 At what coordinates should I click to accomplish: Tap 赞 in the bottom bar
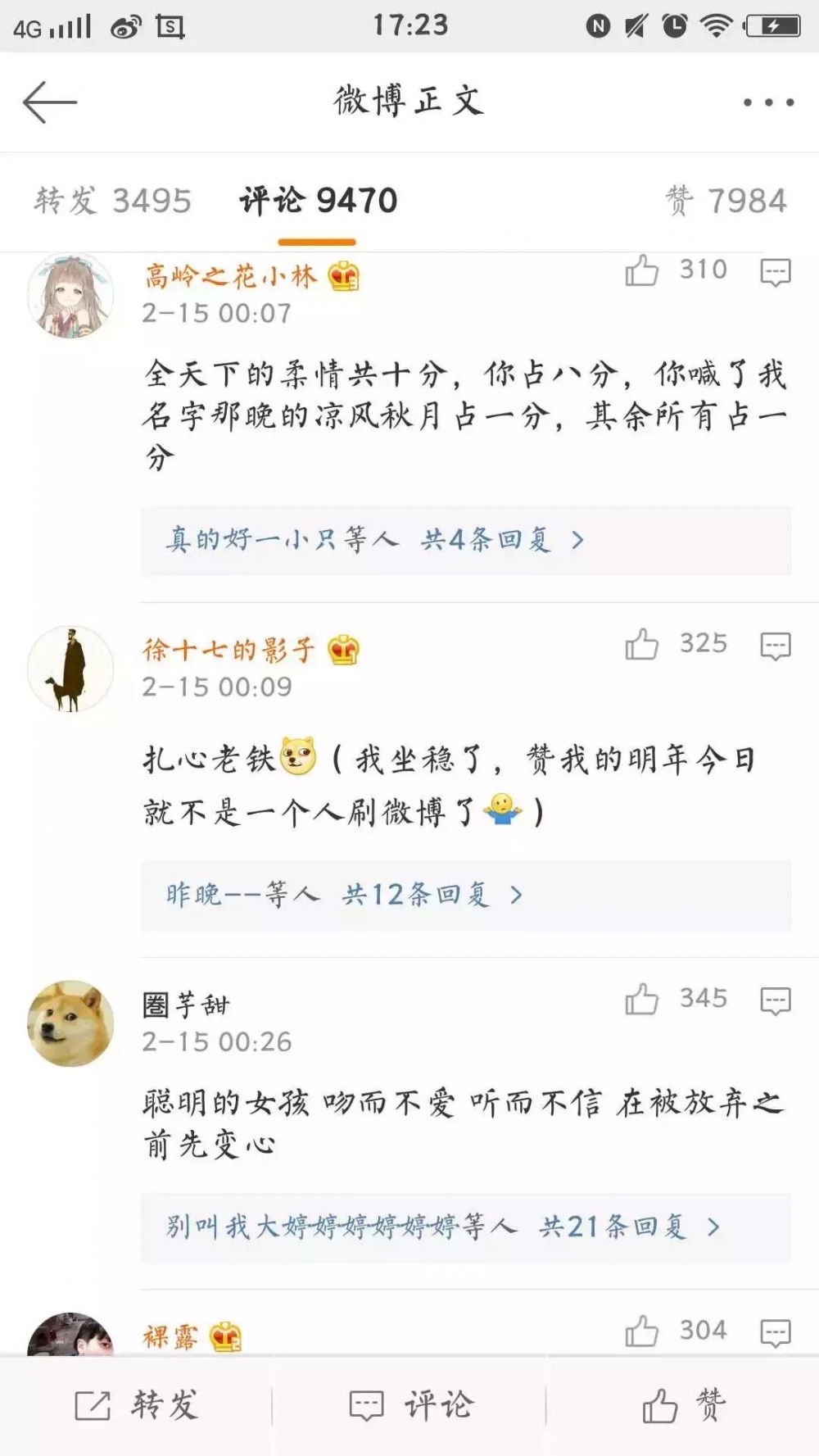(684, 1406)
